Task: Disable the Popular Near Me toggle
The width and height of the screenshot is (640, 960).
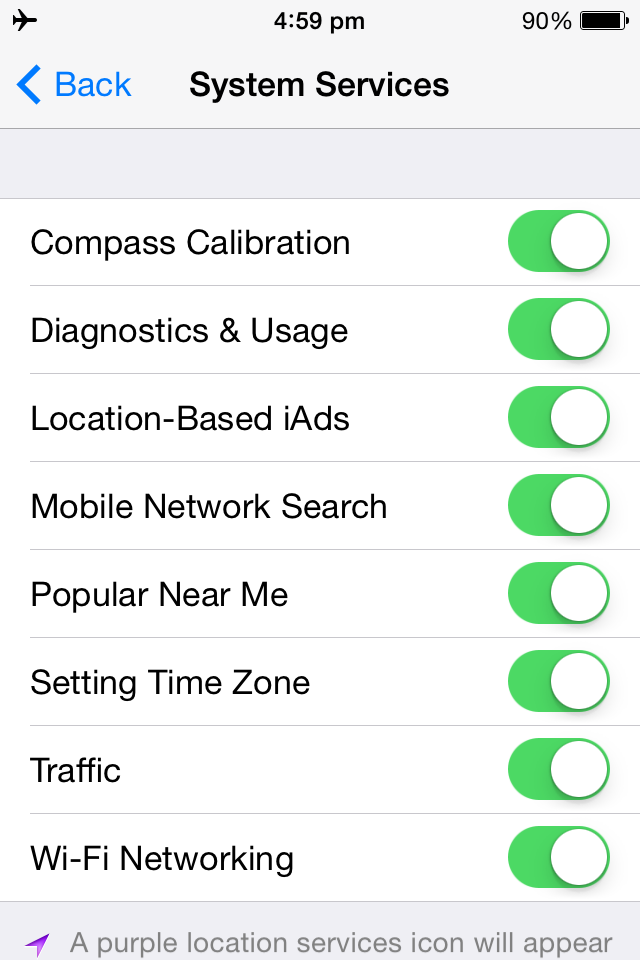Action: (559, 594)
